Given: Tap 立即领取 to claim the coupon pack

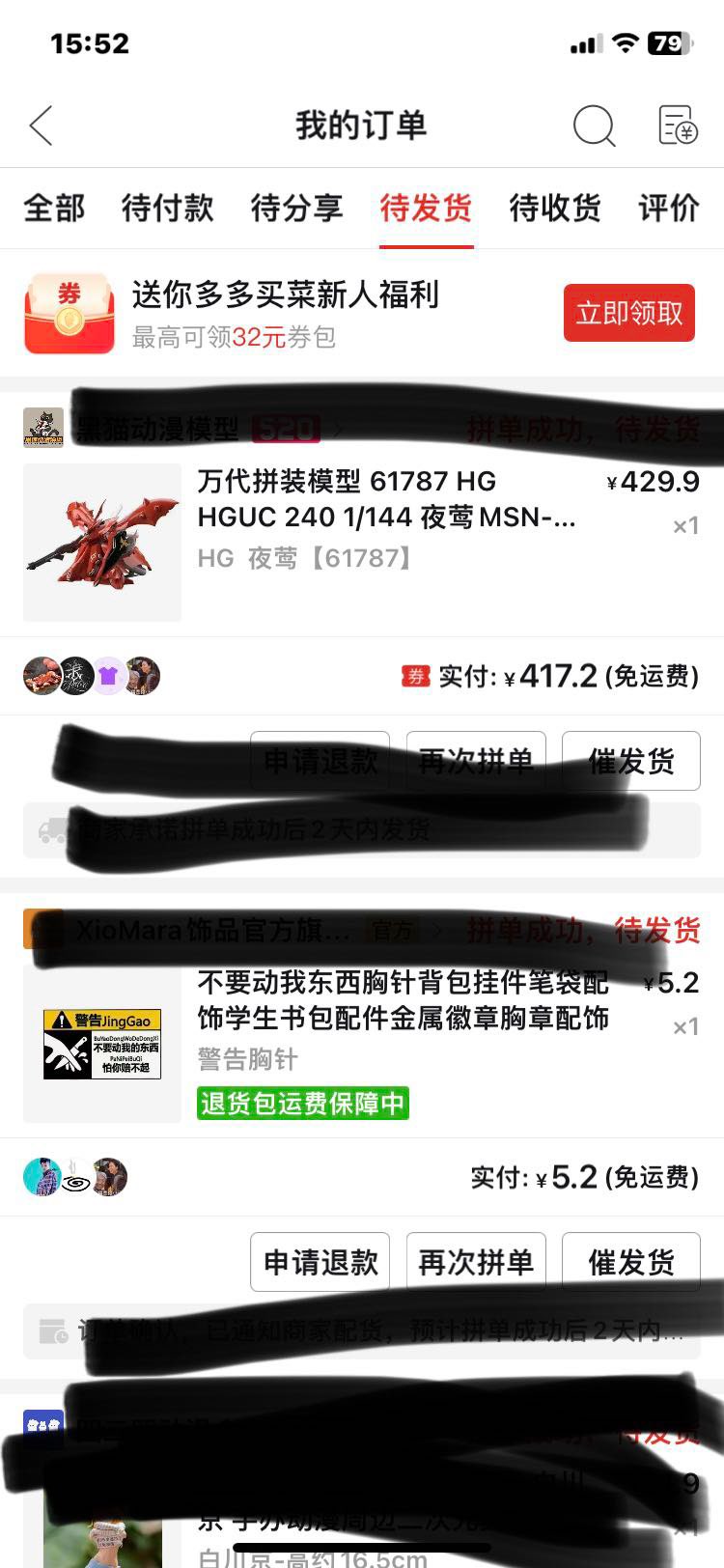Looking at the screenshot, I should (629, 313).
